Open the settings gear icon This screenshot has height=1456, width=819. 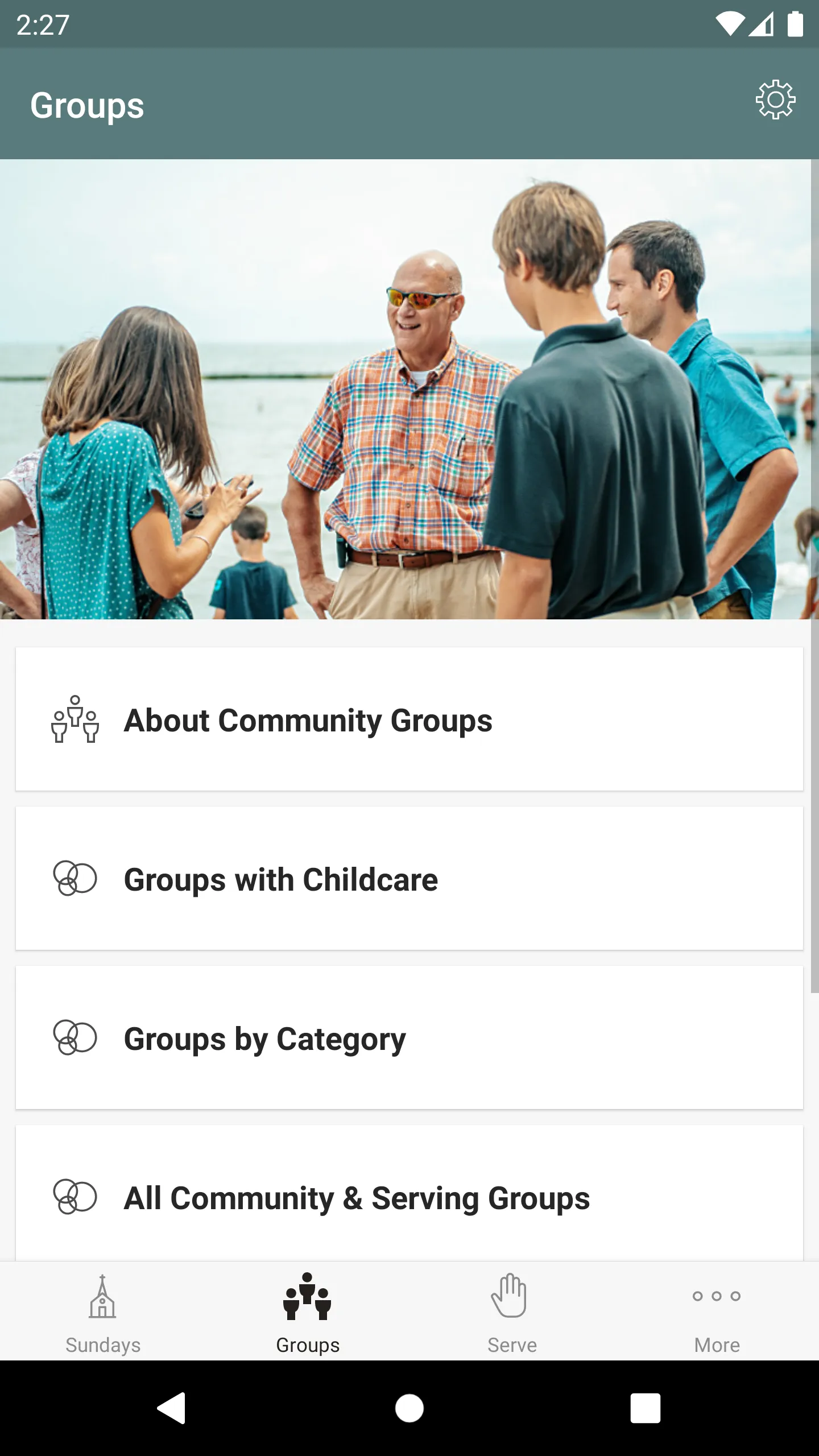click(775, 100)
